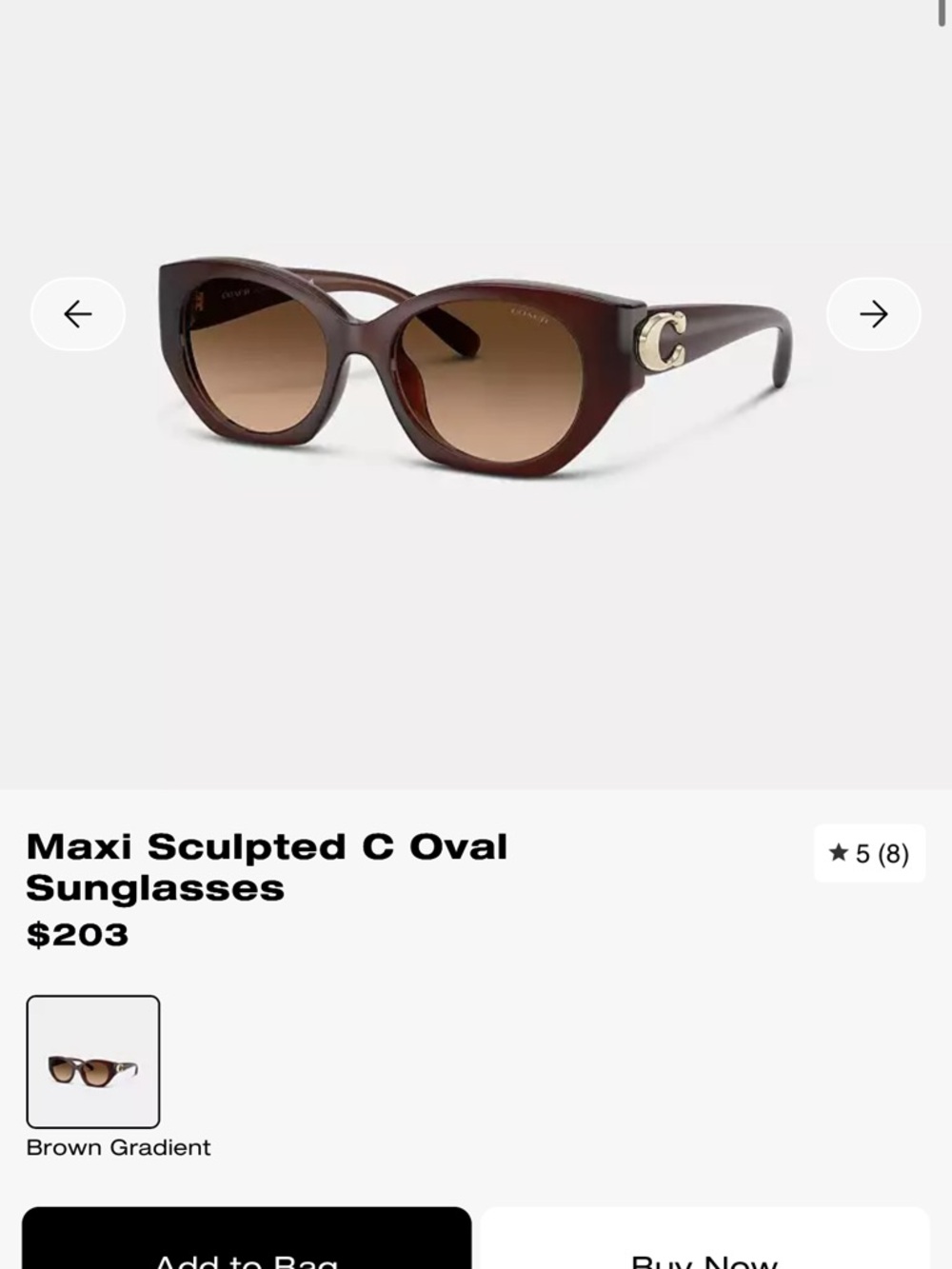Click the left arrow to view previous image
The width and height of the screenshot is (952, 1269).
click(x=77, y=313)
